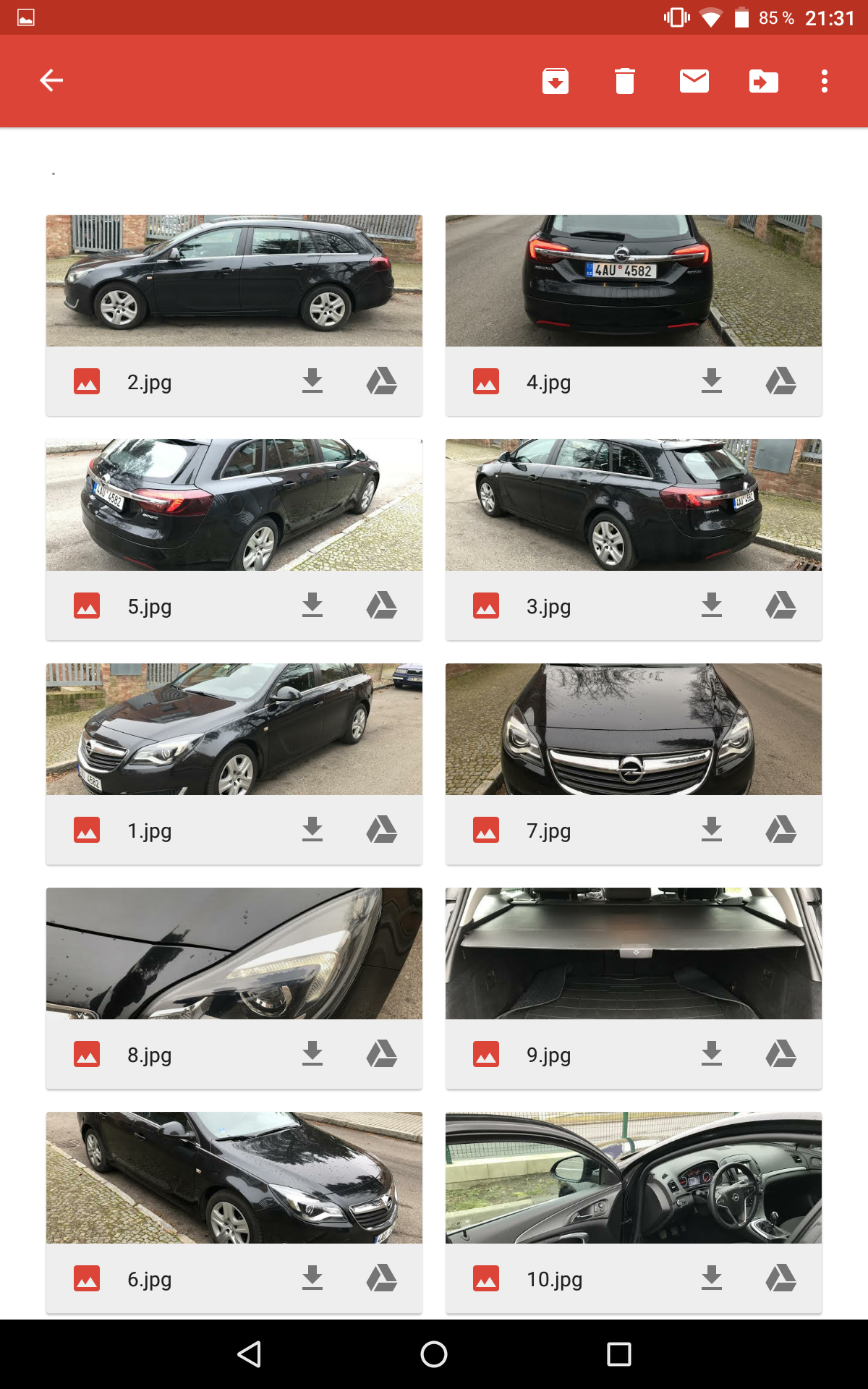The image size is (868, 1389).
Task: Go back using the arrow
Action: 51,80
